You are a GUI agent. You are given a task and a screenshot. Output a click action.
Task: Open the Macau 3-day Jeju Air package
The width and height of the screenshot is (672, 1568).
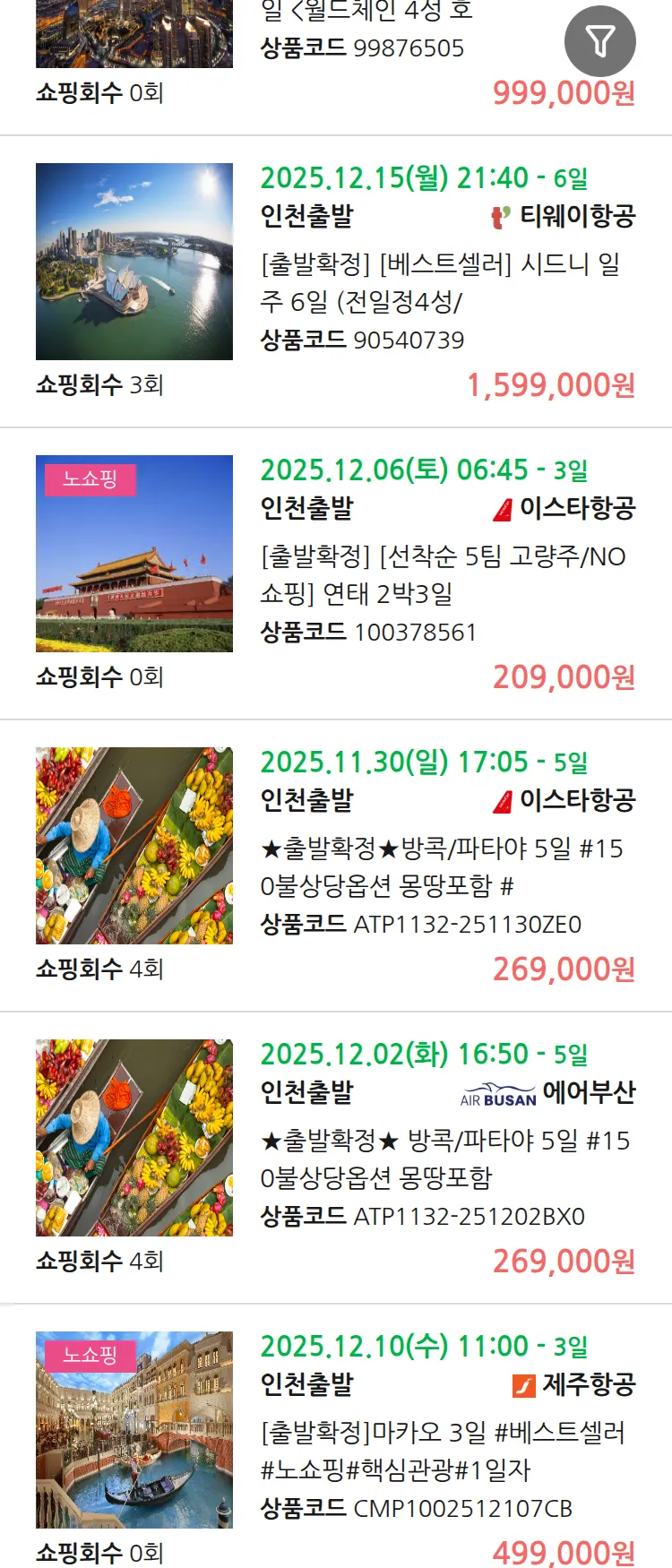click(x=443, y=1451)
